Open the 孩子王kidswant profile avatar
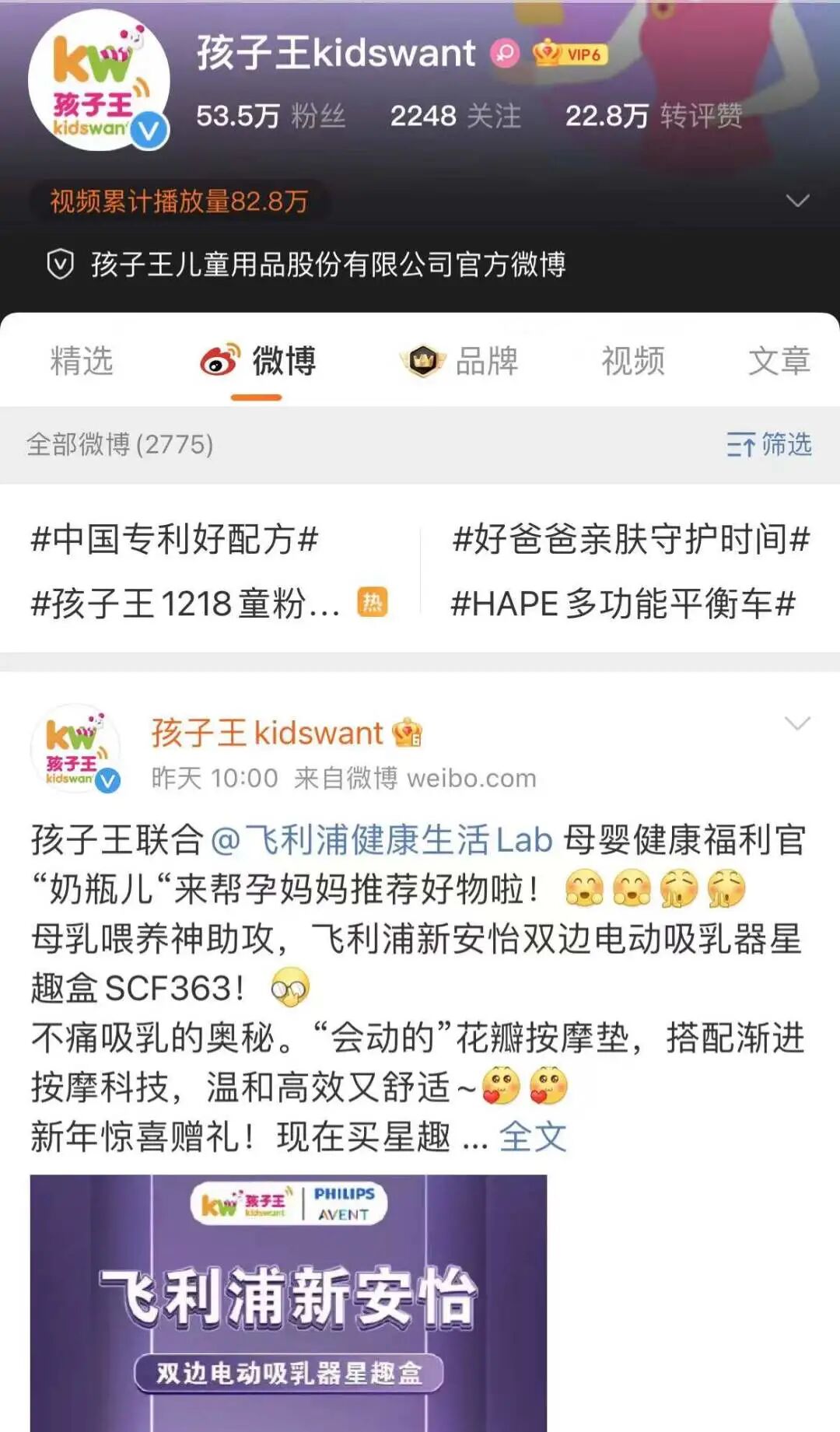This screenshot has height=1432, width=840. 99,81
